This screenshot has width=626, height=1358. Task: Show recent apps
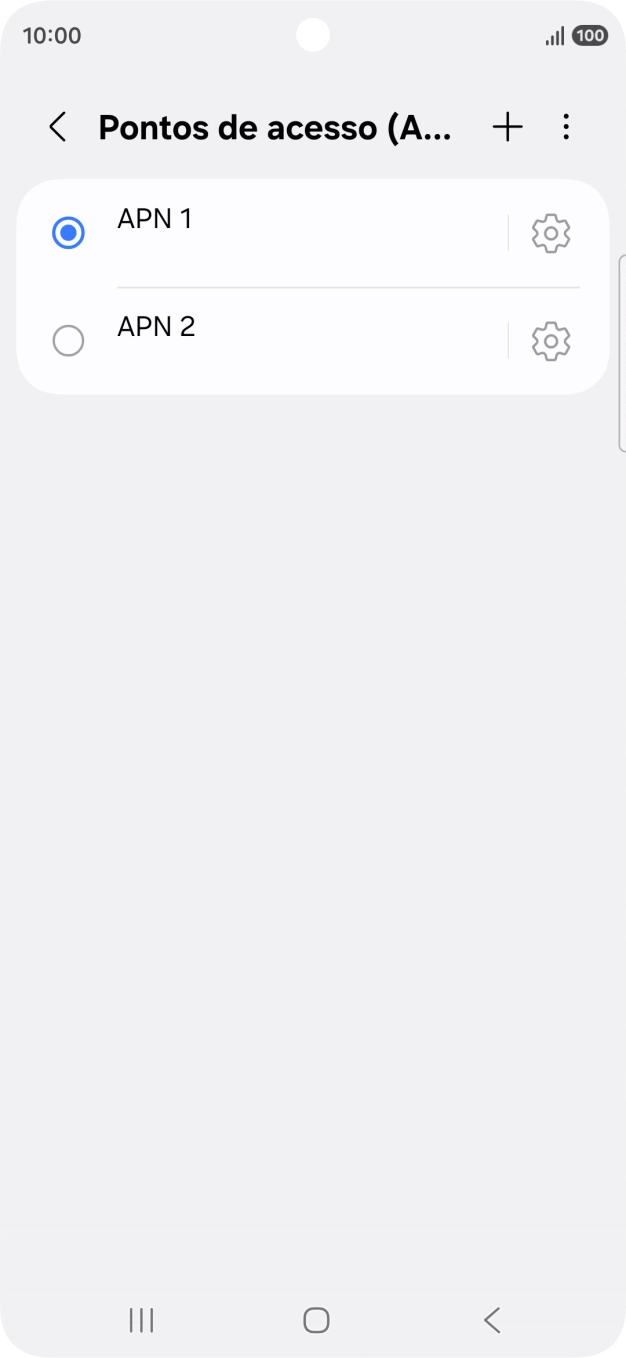pos(141,1320)
